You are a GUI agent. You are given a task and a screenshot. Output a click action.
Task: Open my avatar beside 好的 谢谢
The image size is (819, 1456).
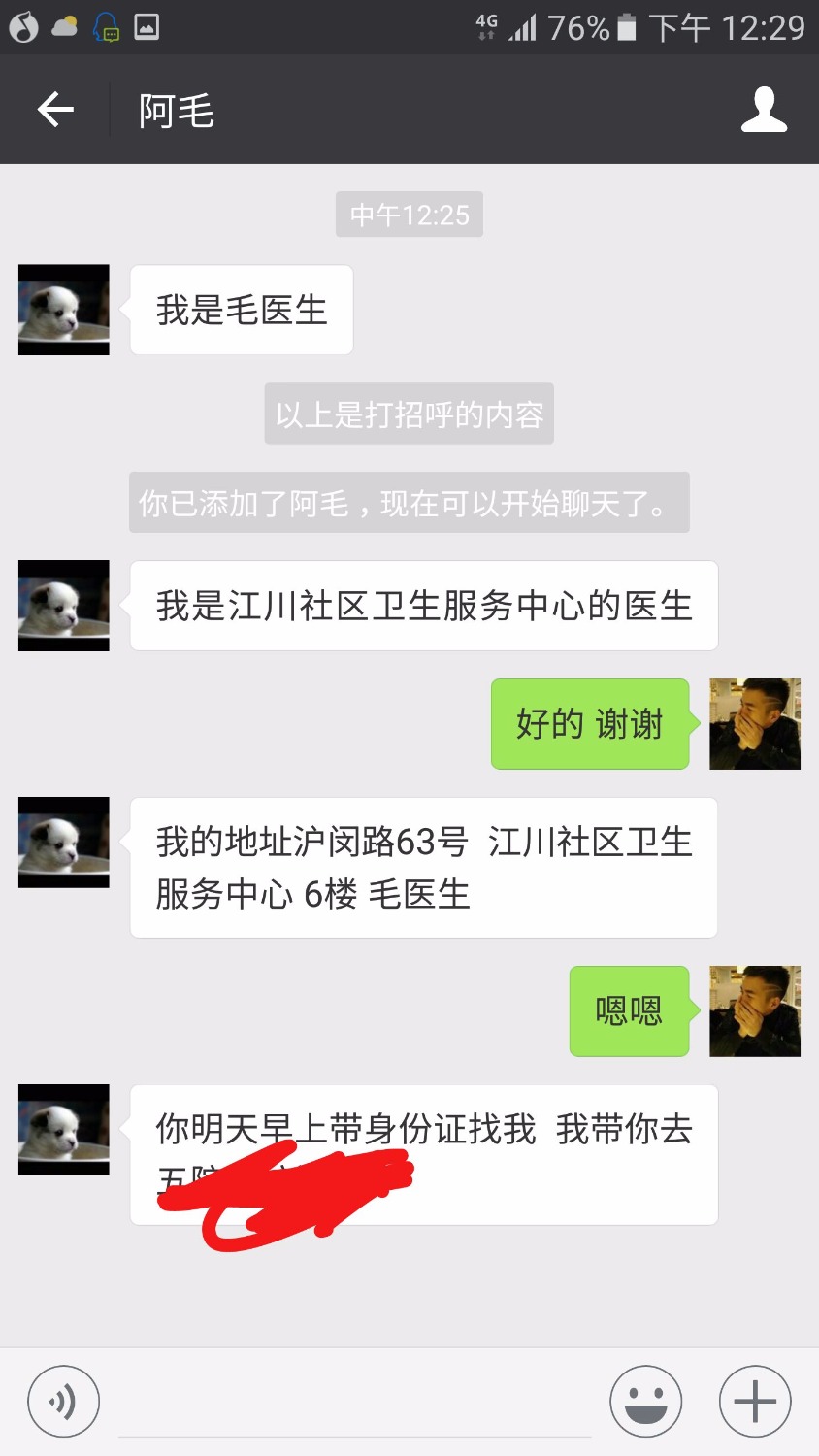coord(754,724)
